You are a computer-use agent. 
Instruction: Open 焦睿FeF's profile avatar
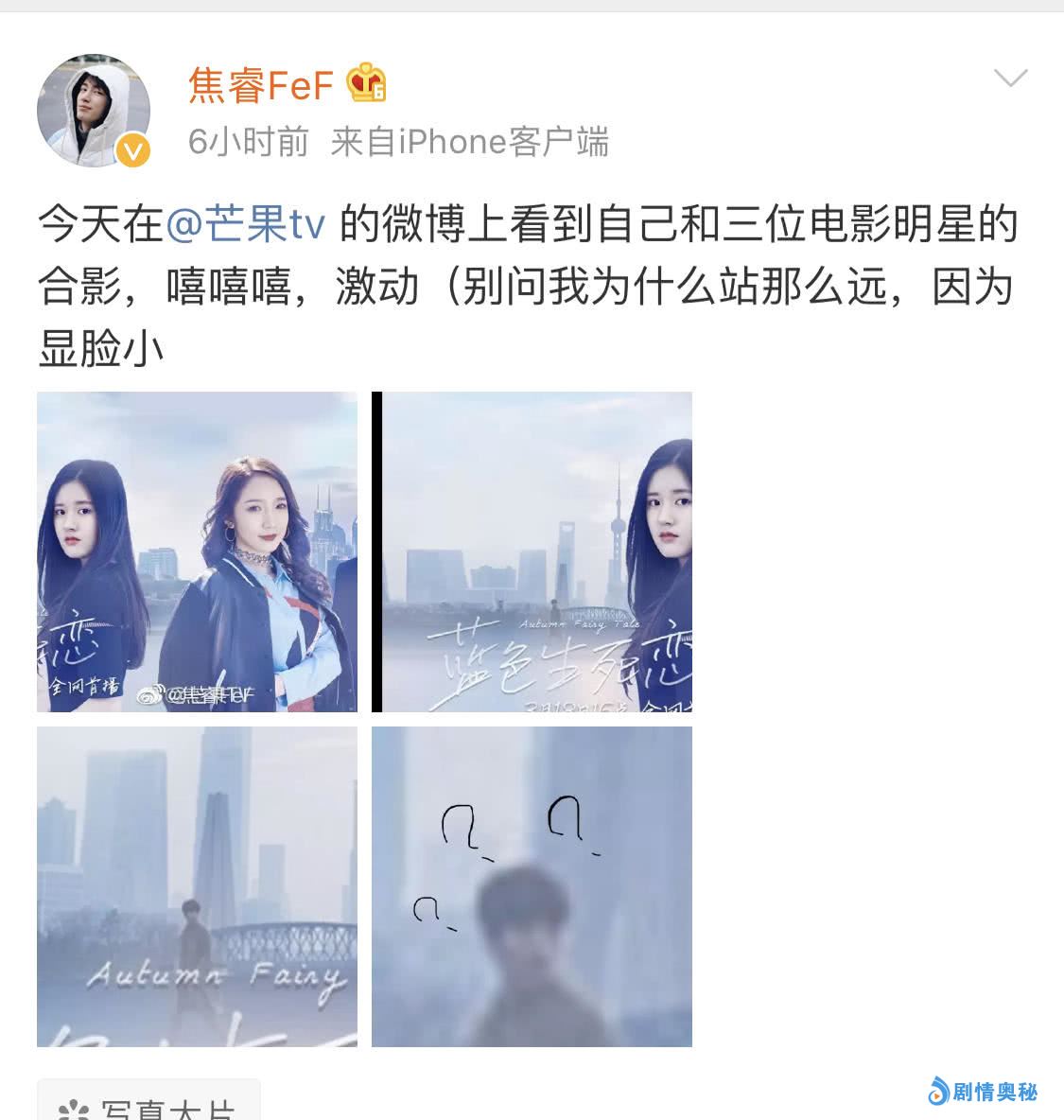pos(93,111)
